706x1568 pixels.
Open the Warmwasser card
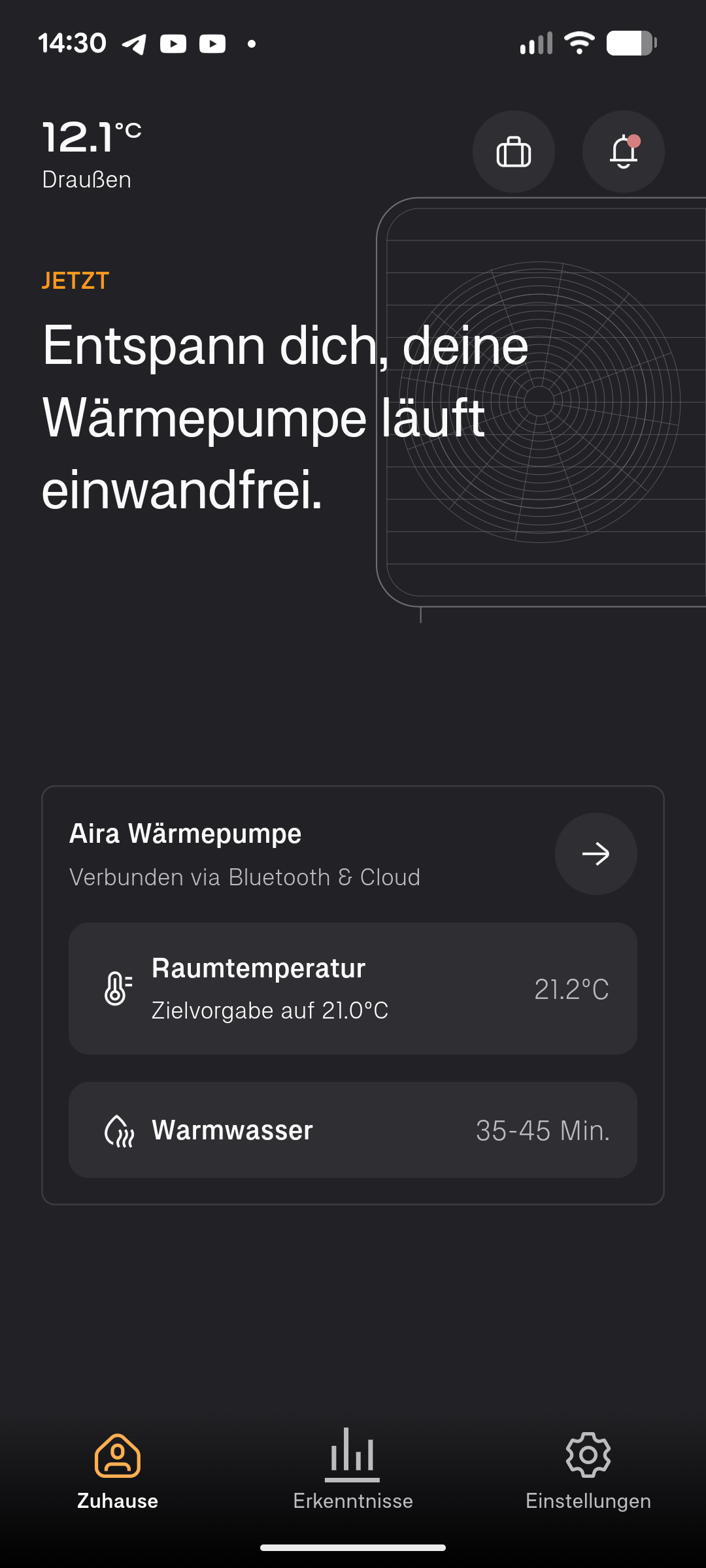[x=353, y=1130]
